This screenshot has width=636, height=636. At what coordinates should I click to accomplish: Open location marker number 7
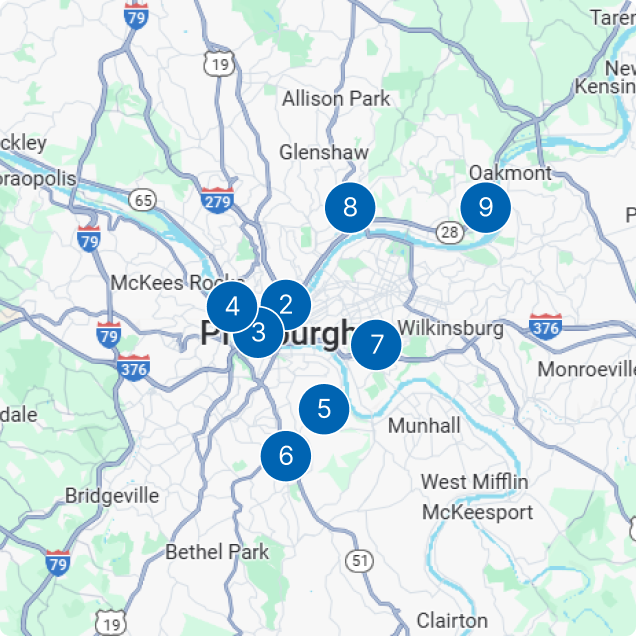coord(376,345)
